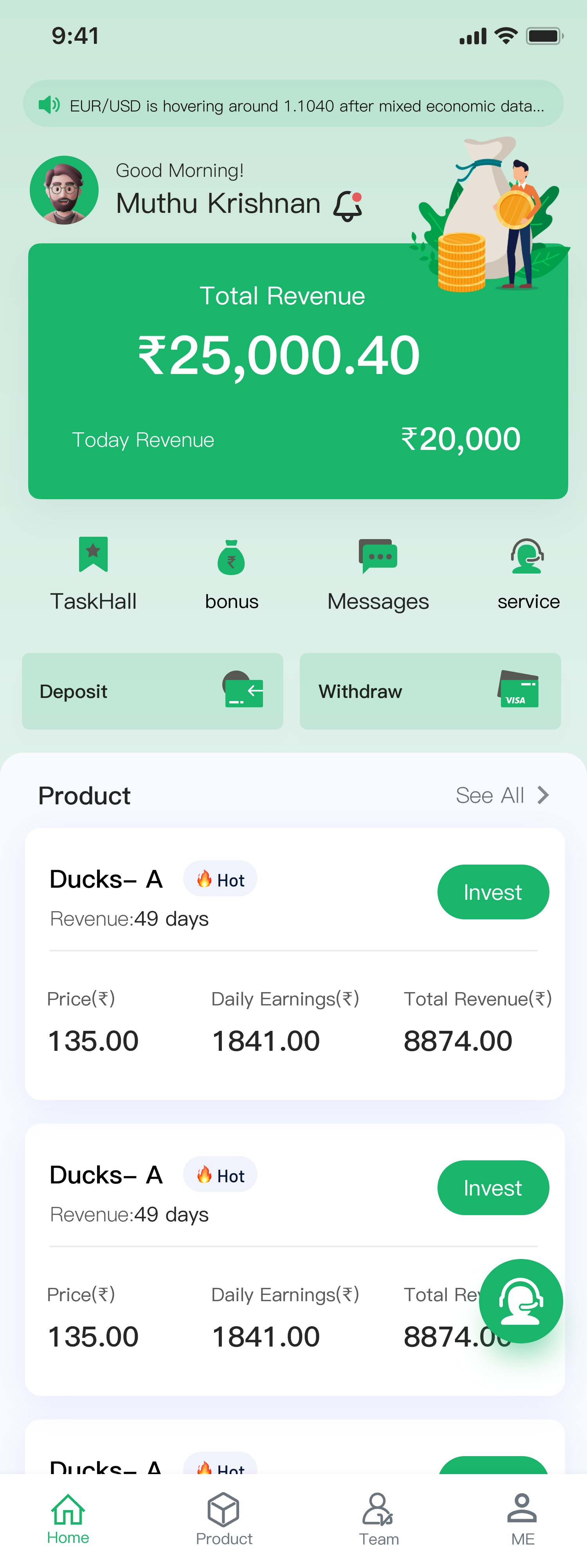Open the EUR/USD news announcement banner
Screen dimensions: 587x1568
293,105
